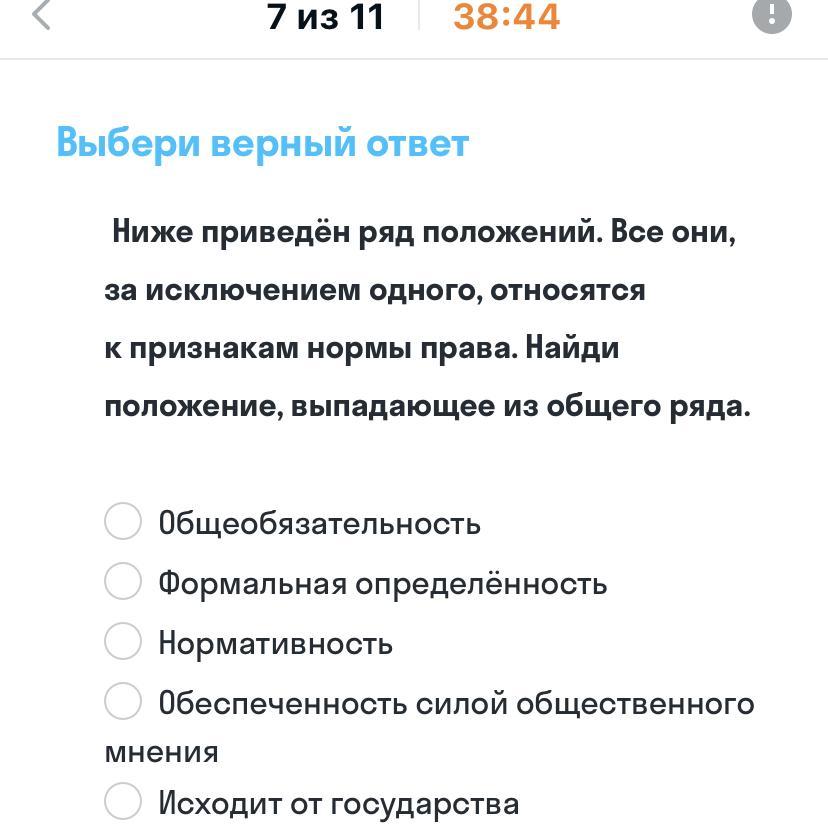The image size is (828, 828).
Task: Mark Обеспеченность силой общественного мнения
Action: coord(123,701)
